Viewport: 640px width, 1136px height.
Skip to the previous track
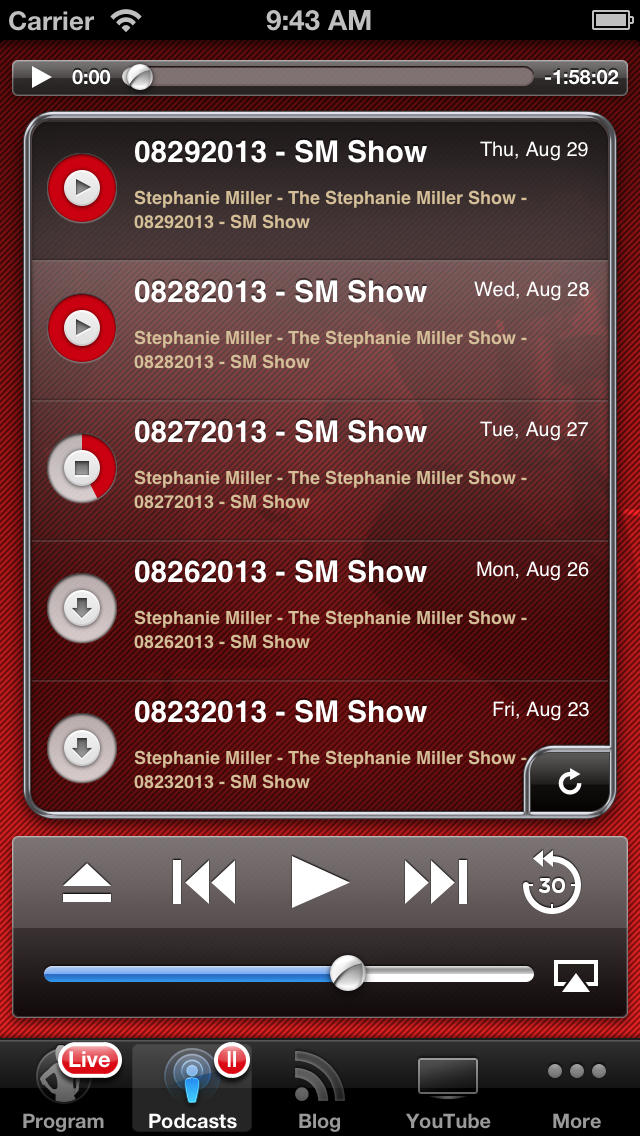pos(204,882)
